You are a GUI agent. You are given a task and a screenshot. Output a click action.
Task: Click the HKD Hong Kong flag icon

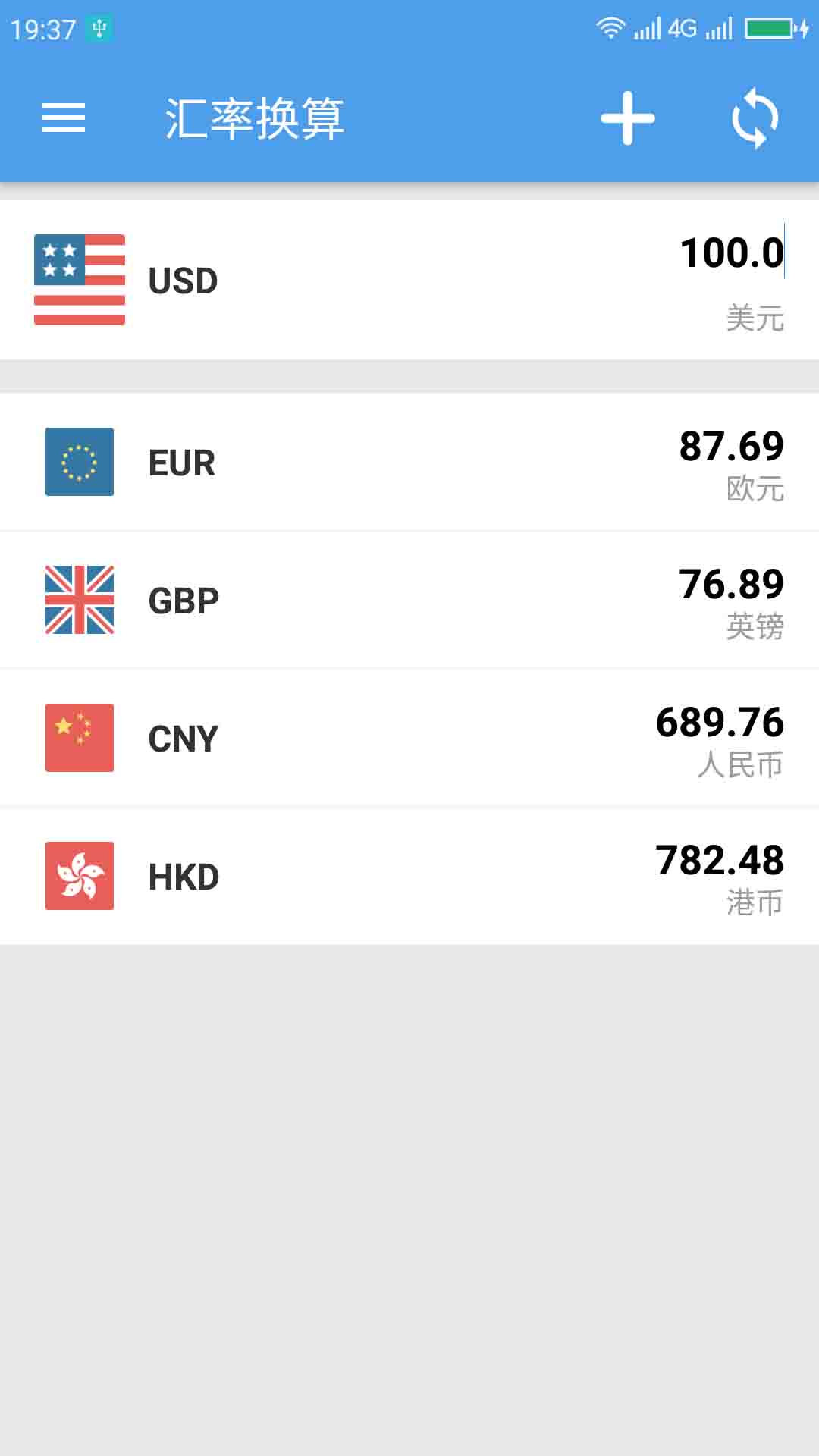(x=79, y=875)
